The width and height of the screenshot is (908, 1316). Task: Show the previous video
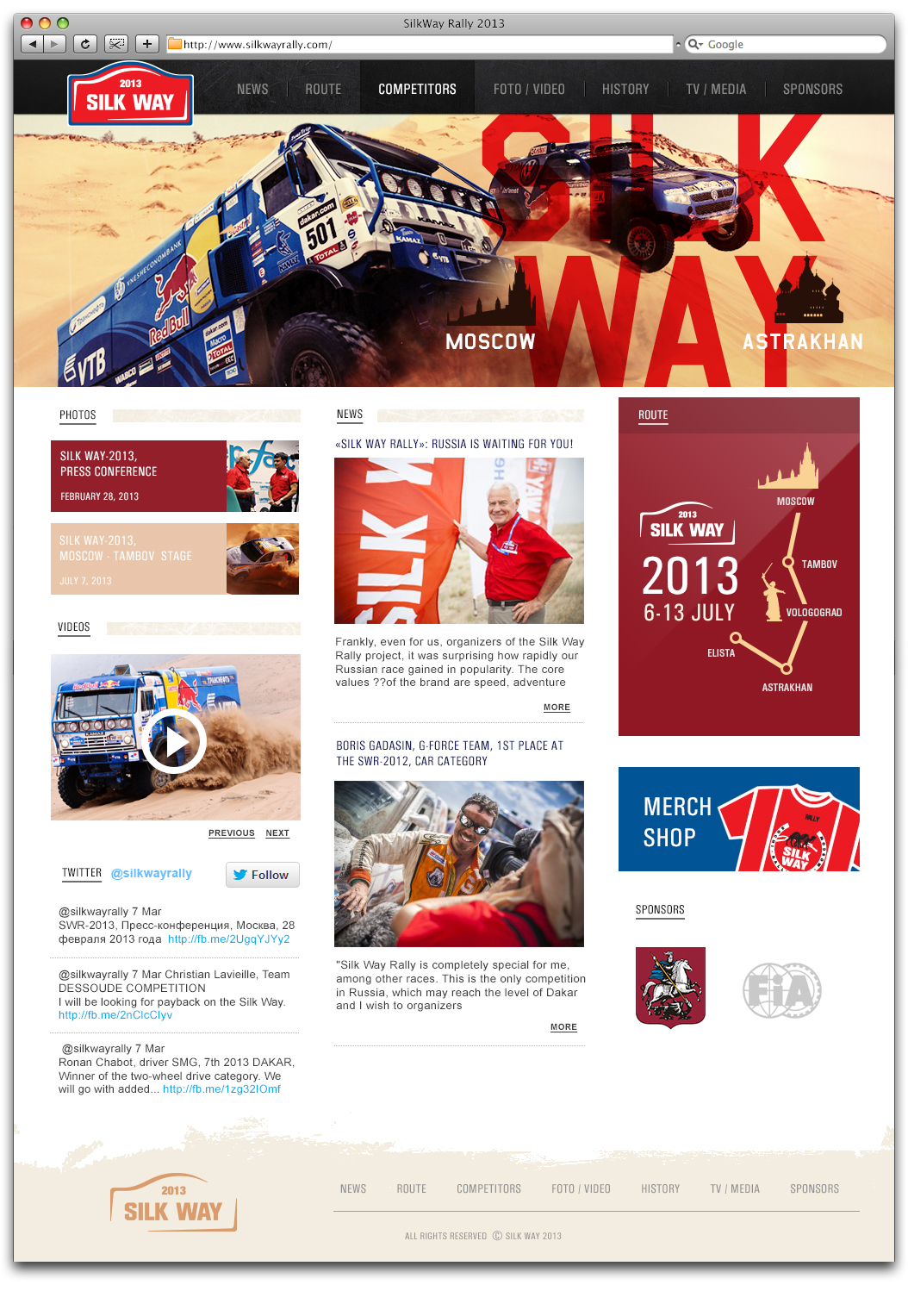click(232, 833)
